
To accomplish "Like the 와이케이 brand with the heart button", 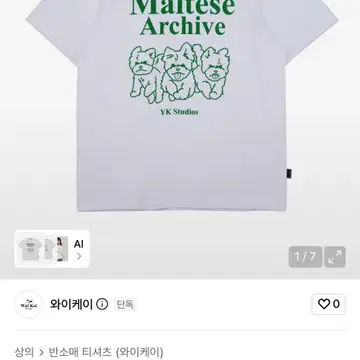I will coord(328,304).
